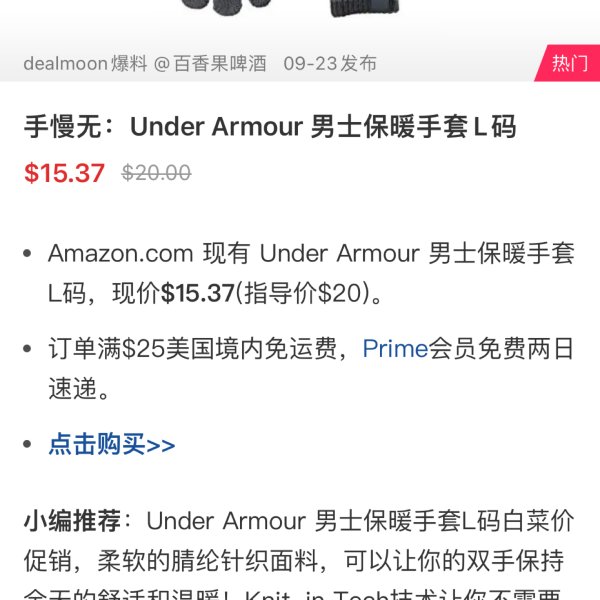Tap the 点击购买>> purchase link

pos(112,444)
